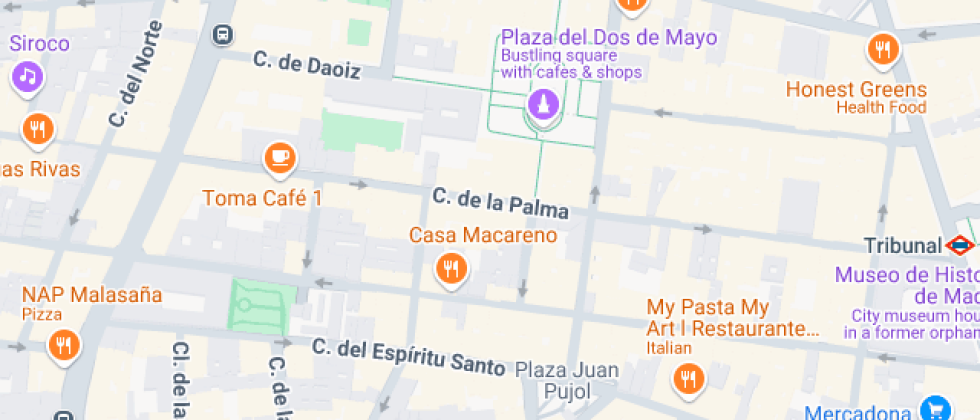The width and height of the screenshot is (980, 420).
Task: Open the Mercadona shopping cart pin
Action: 936,408
